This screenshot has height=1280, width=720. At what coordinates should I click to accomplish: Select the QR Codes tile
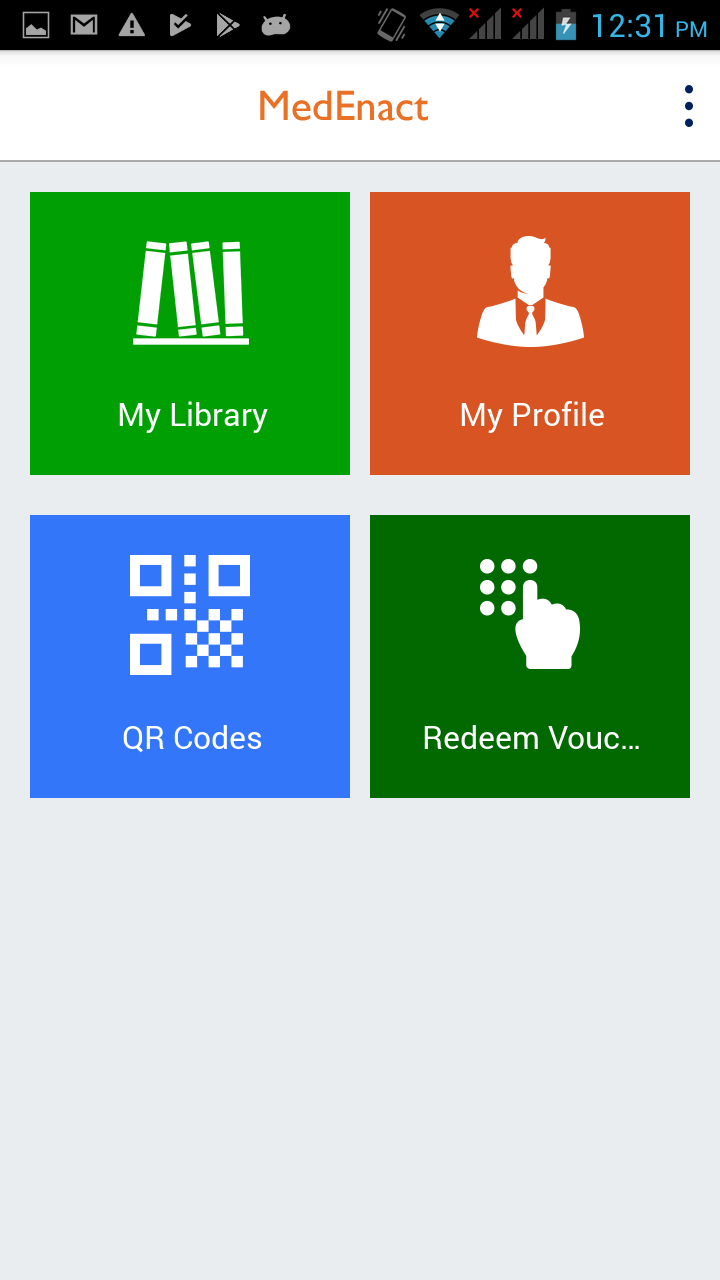tap(190, 656)
